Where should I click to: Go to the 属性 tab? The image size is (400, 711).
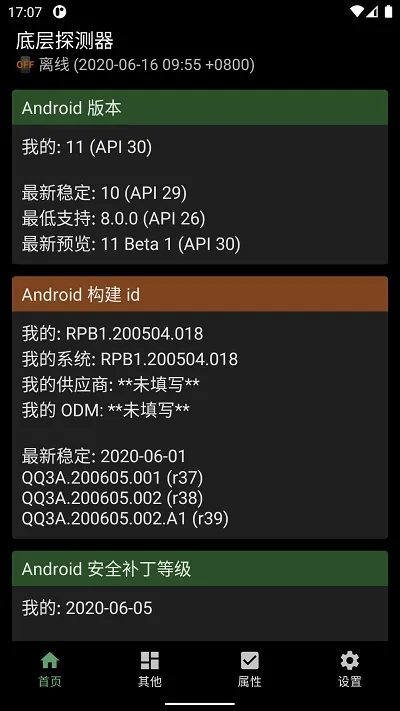tap(250, 669)
